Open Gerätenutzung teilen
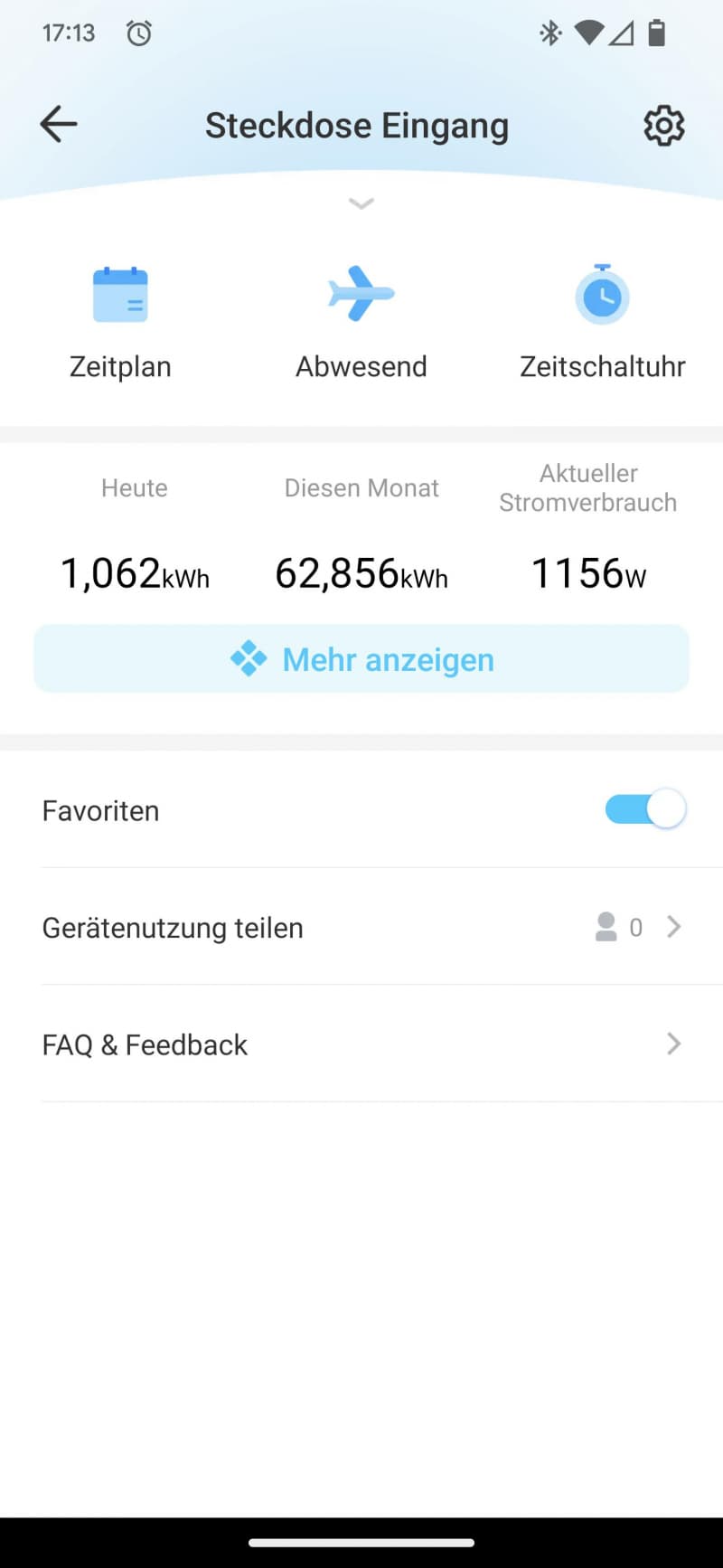The width and height of the screenshot is (723, 1568). point(361,927)
